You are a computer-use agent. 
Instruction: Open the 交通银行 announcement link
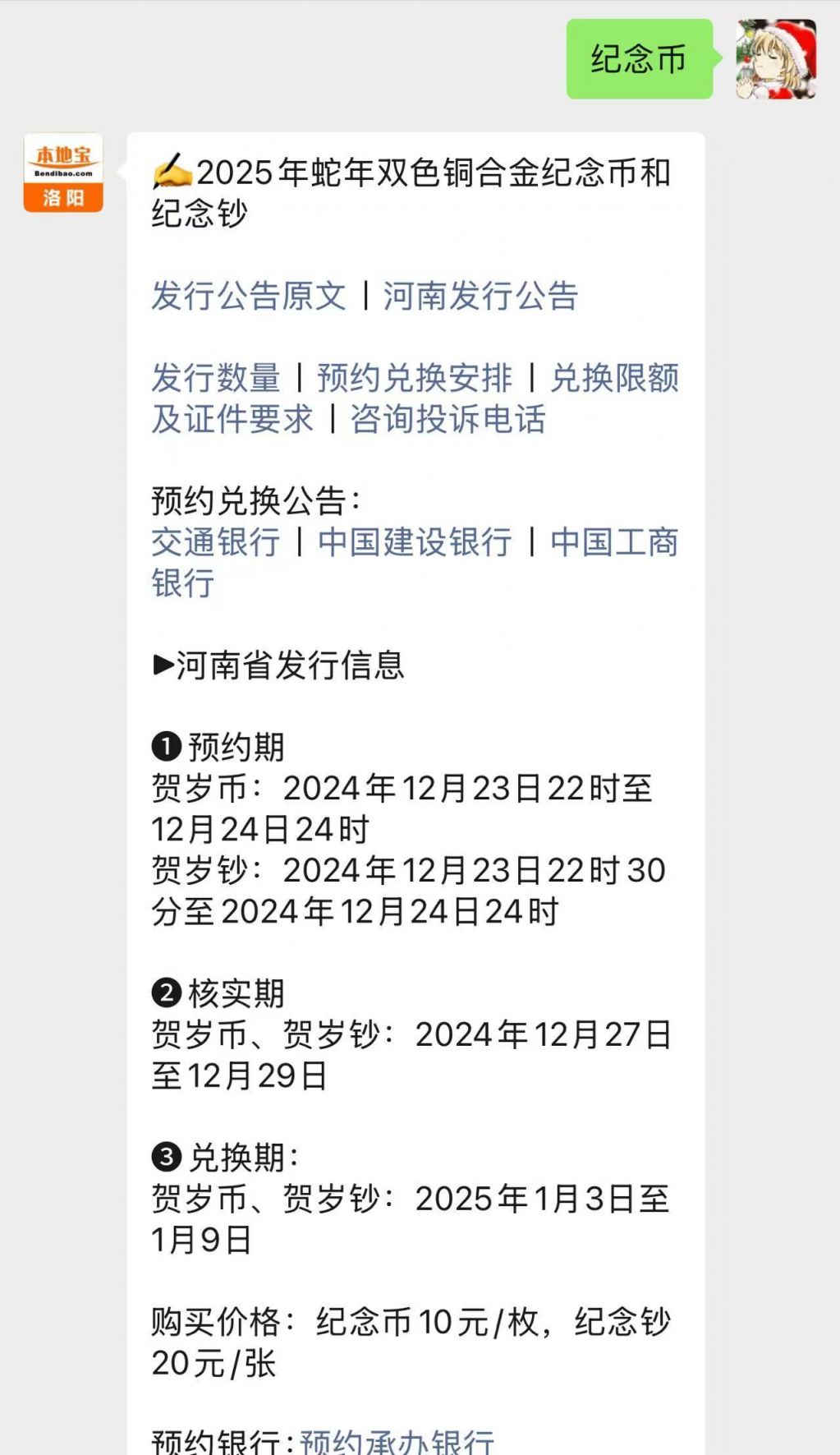pos(216,542)
